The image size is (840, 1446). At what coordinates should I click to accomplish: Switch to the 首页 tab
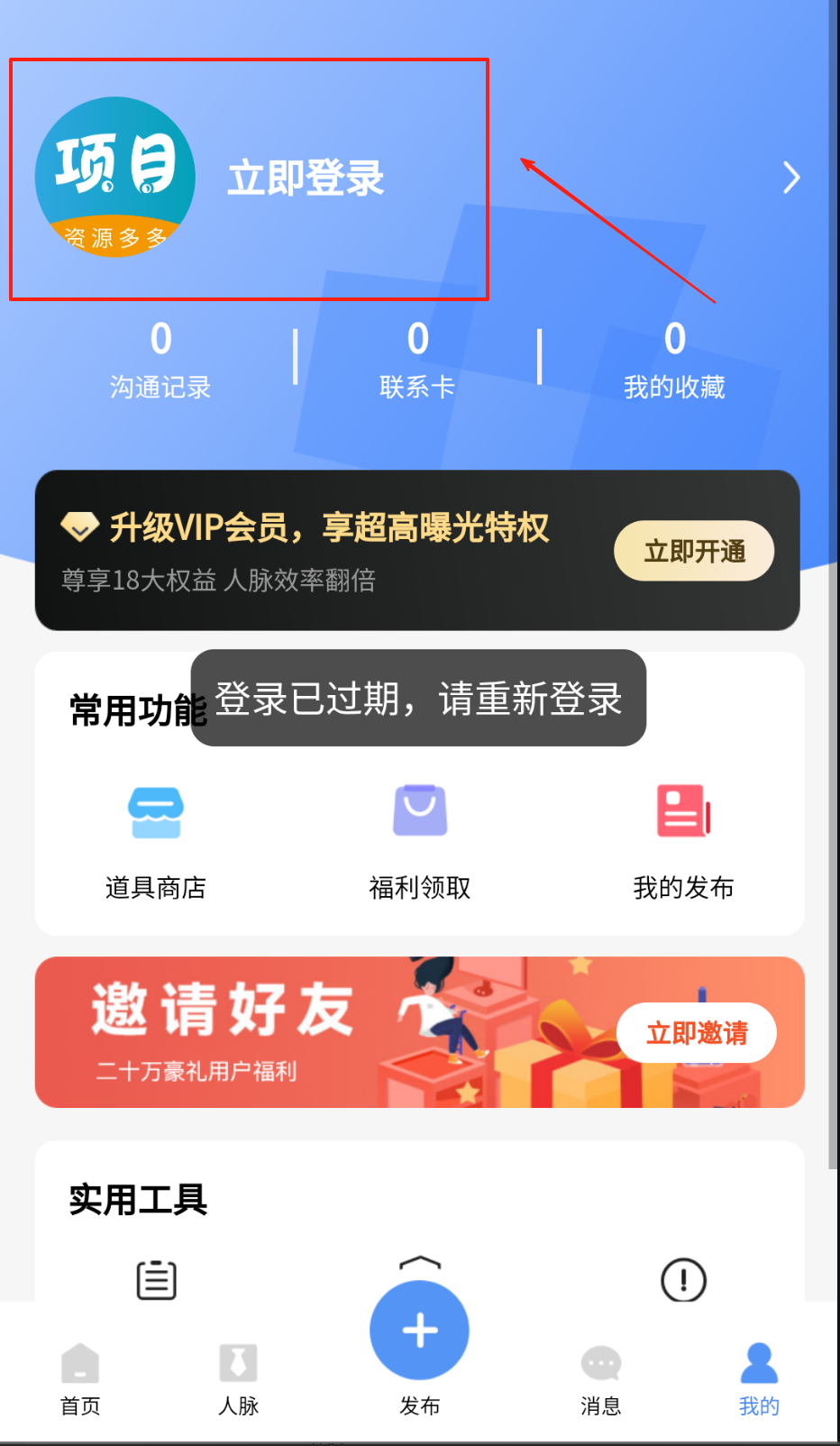[80, 1379]
